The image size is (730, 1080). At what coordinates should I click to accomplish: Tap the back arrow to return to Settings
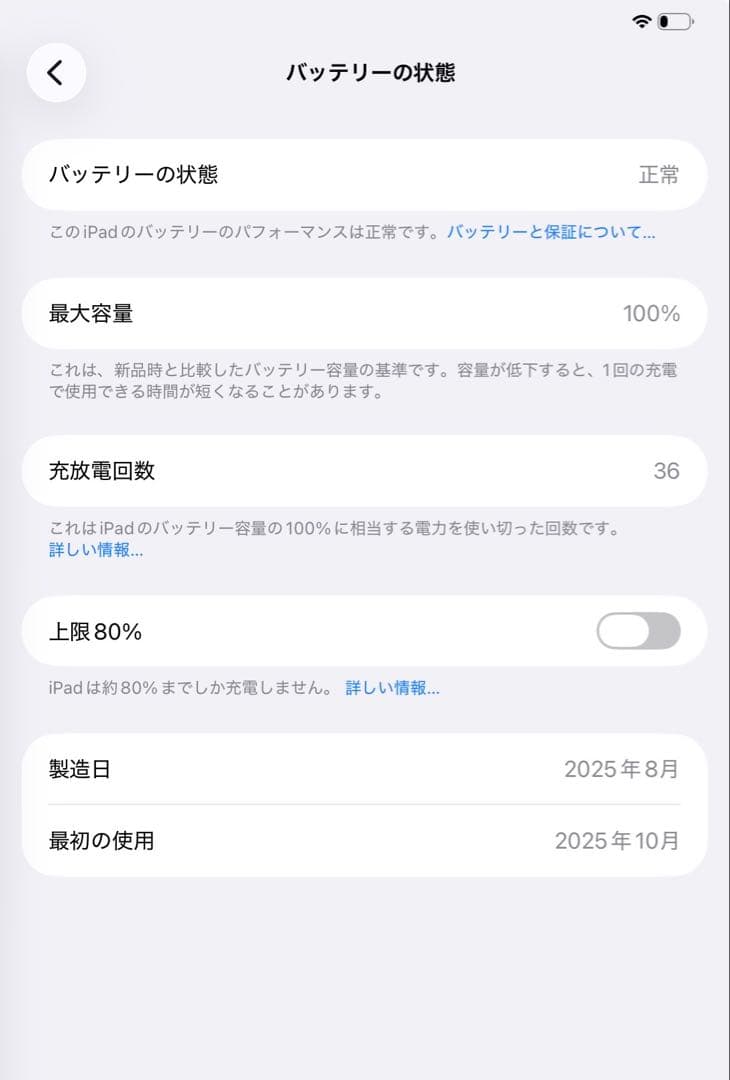tap(56, 72)
